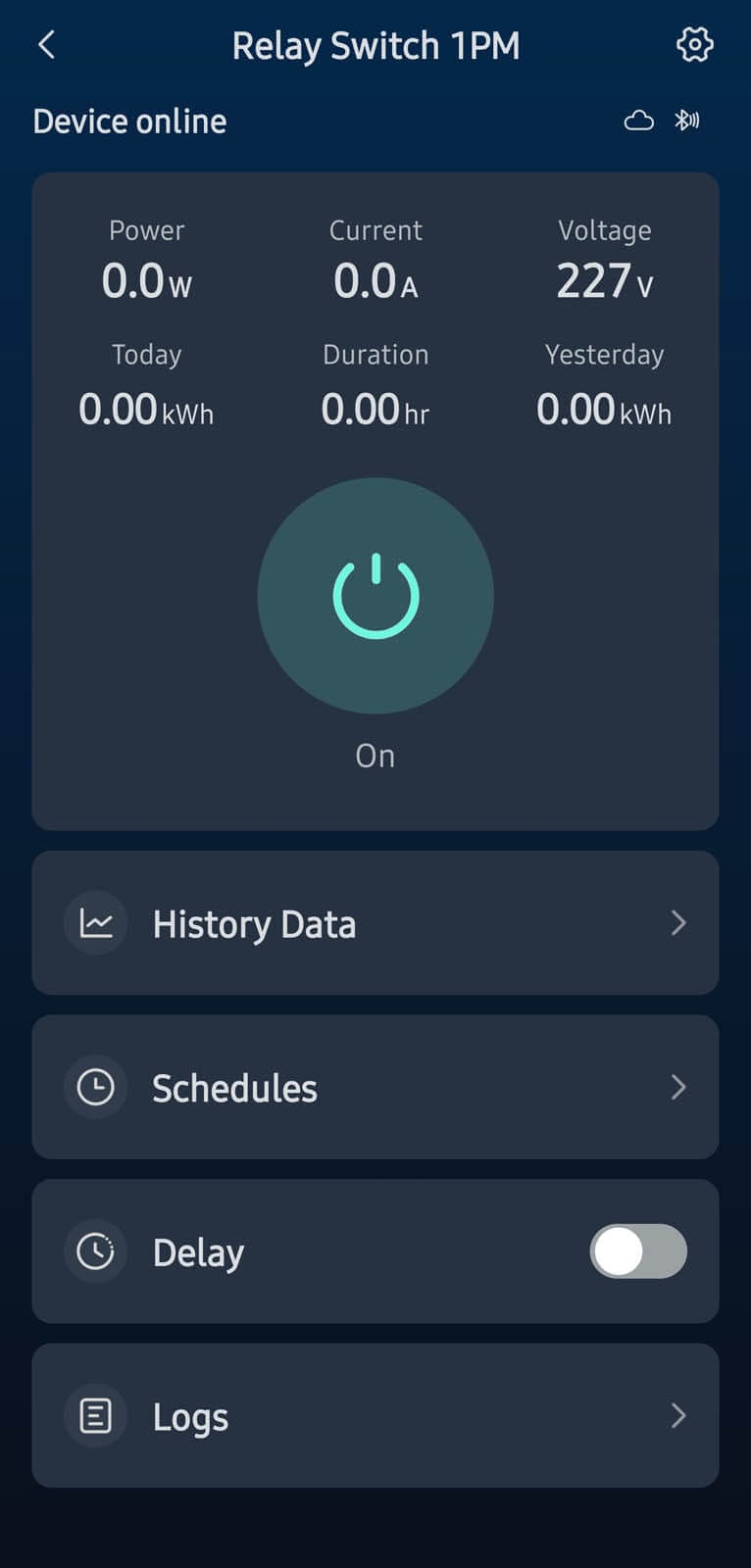Open device settings gear icon

(x=694, y=45)
